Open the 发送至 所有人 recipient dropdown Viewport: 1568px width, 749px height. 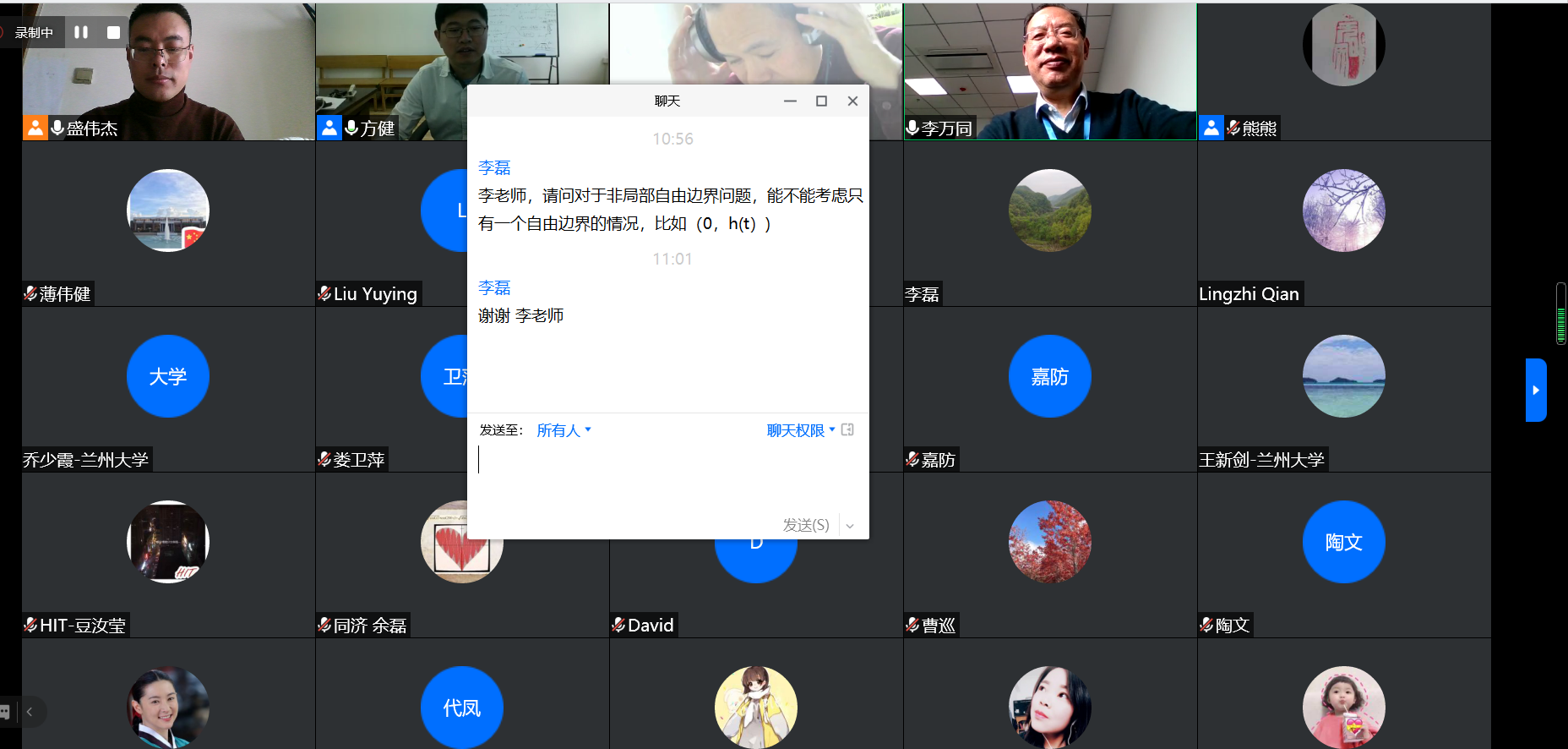pos(563,430)
